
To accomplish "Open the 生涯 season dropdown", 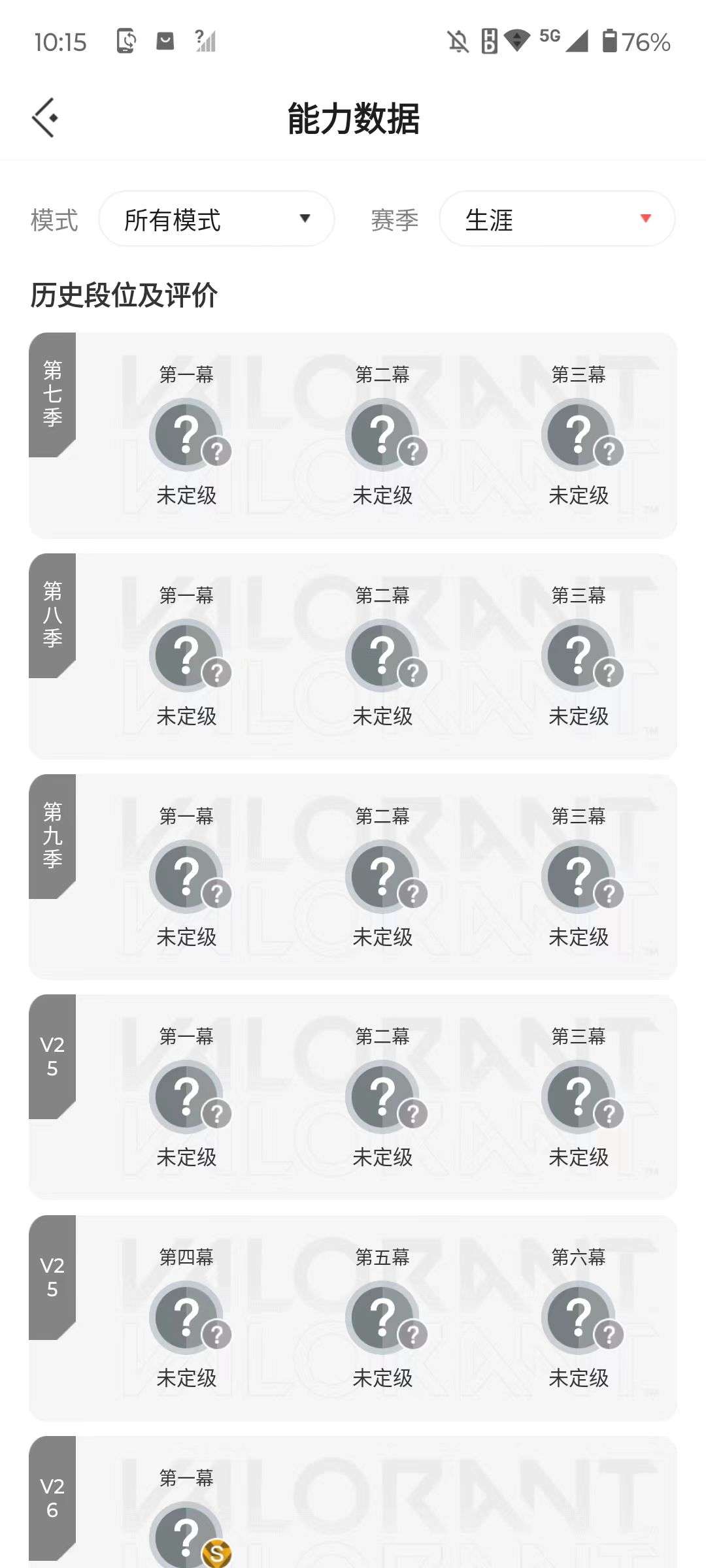I will click(558, 218).
